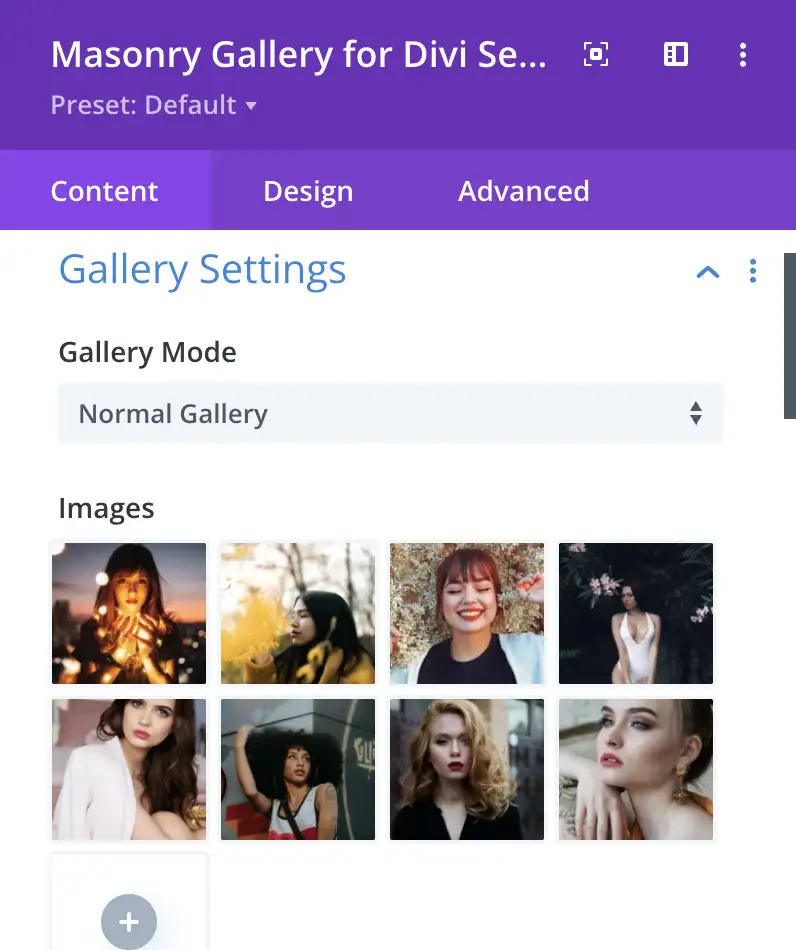Select the curly blonde woman image
The image size is (796, 950).
[467, 769]
